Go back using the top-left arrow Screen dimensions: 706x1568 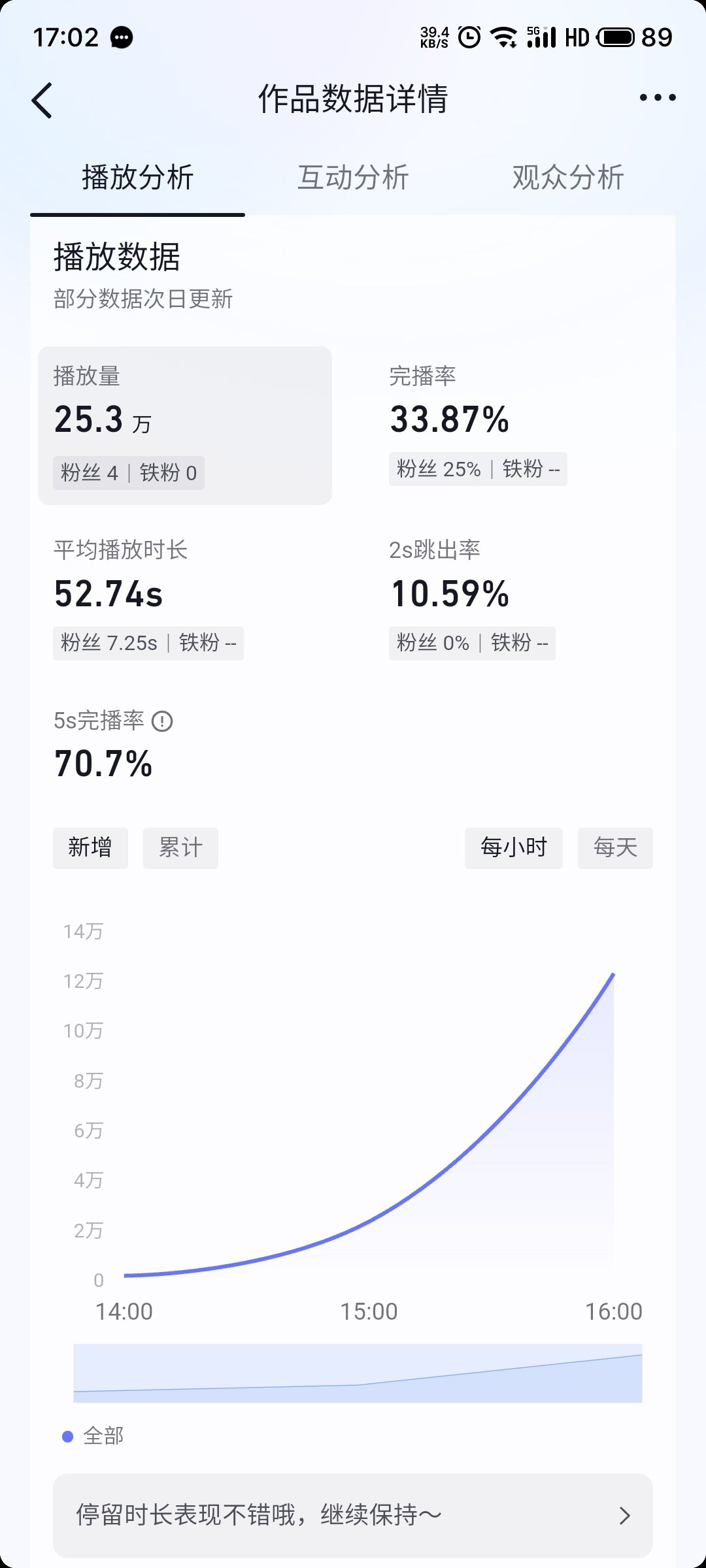click(x=42, y=101)
